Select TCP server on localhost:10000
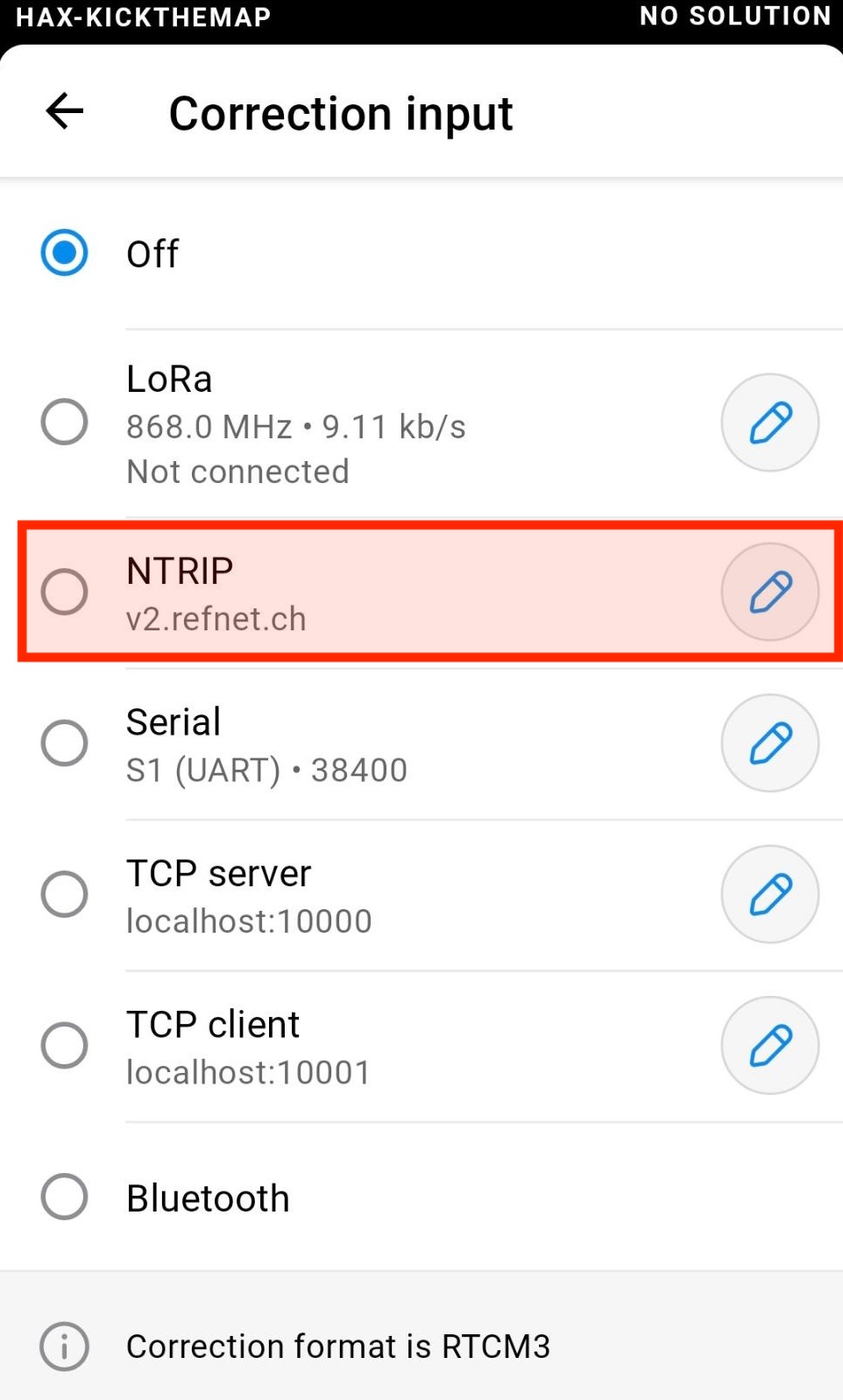 64,893
